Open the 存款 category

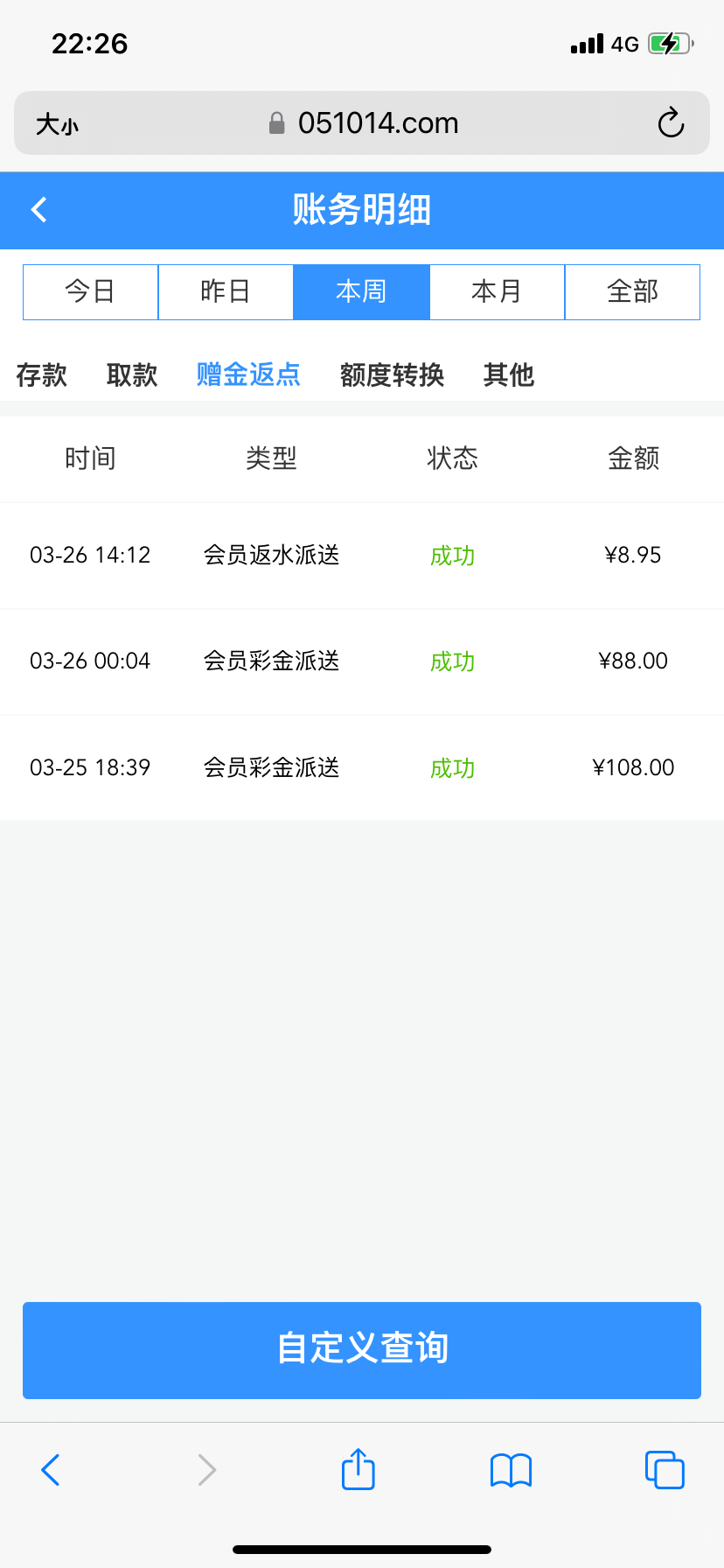tap(41, 374)
